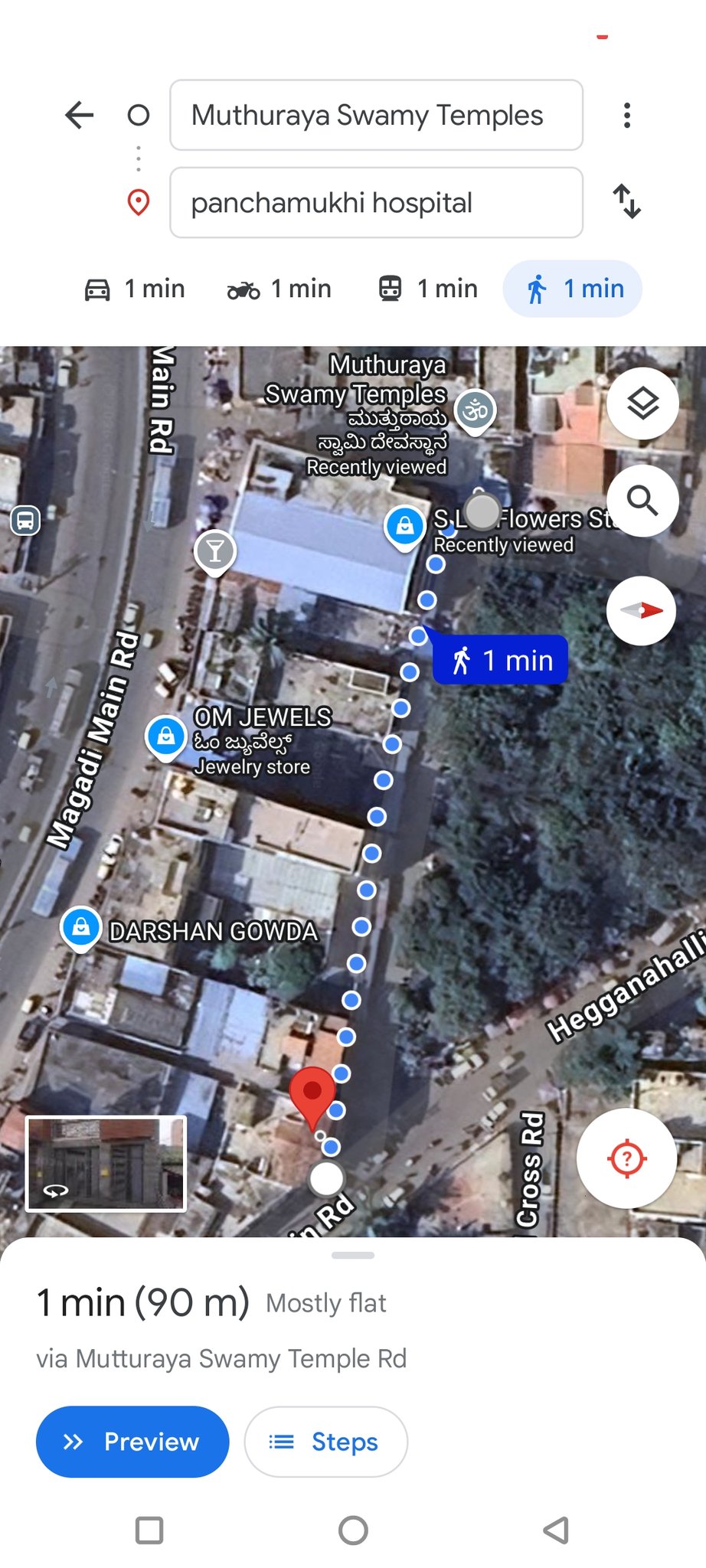
Task: Swap start and destination points
Action: [x=627, y=202]
